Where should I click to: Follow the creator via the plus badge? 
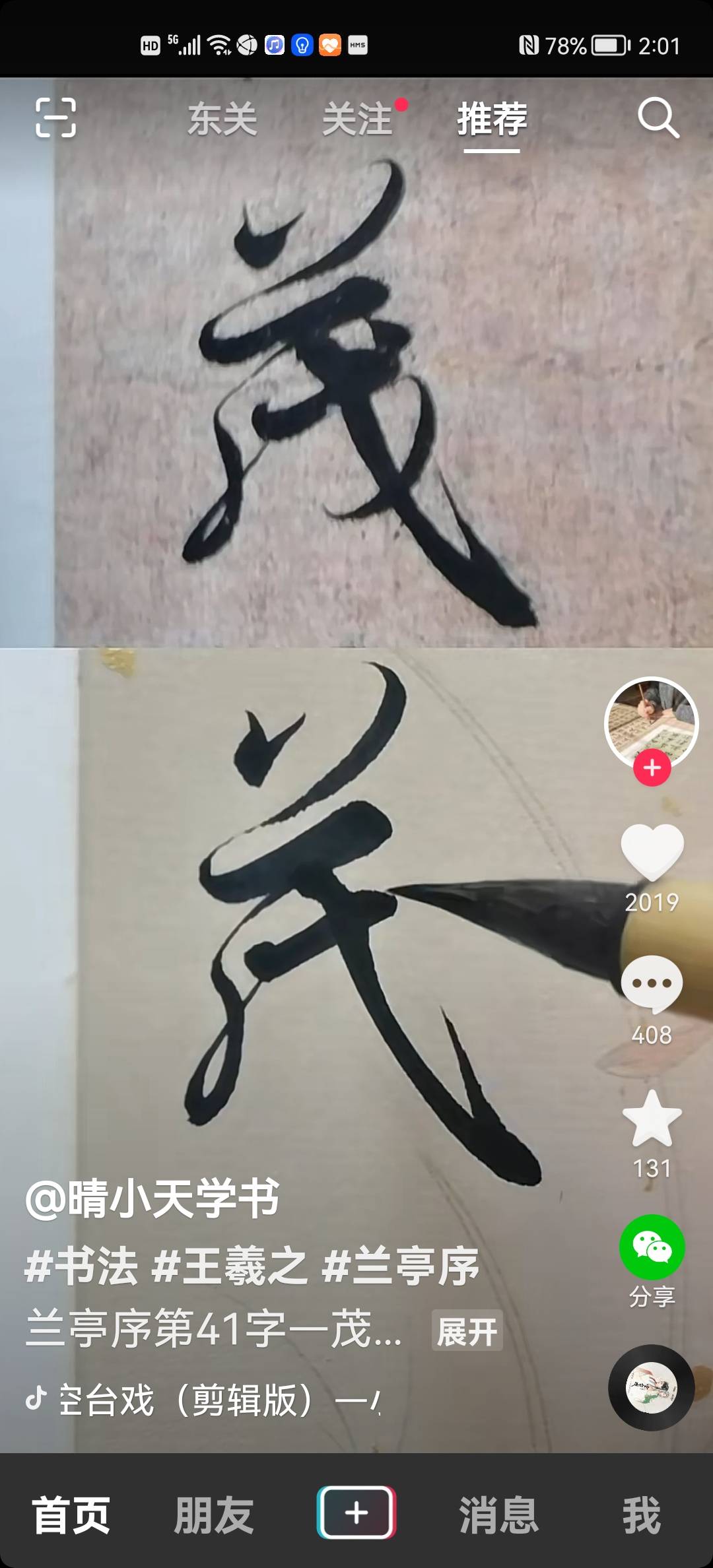[x=651, y=768]
